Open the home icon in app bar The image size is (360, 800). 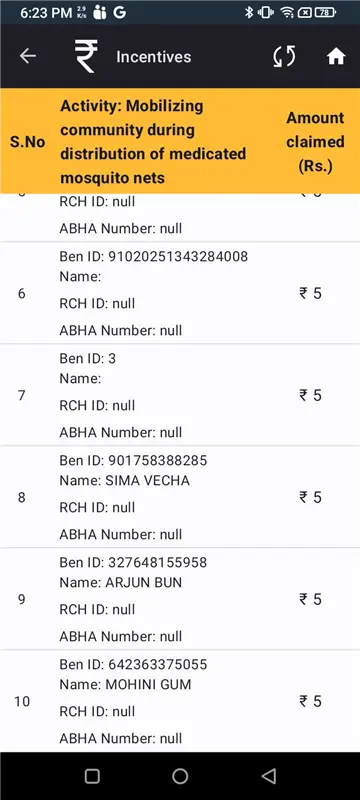pos(336,56)
